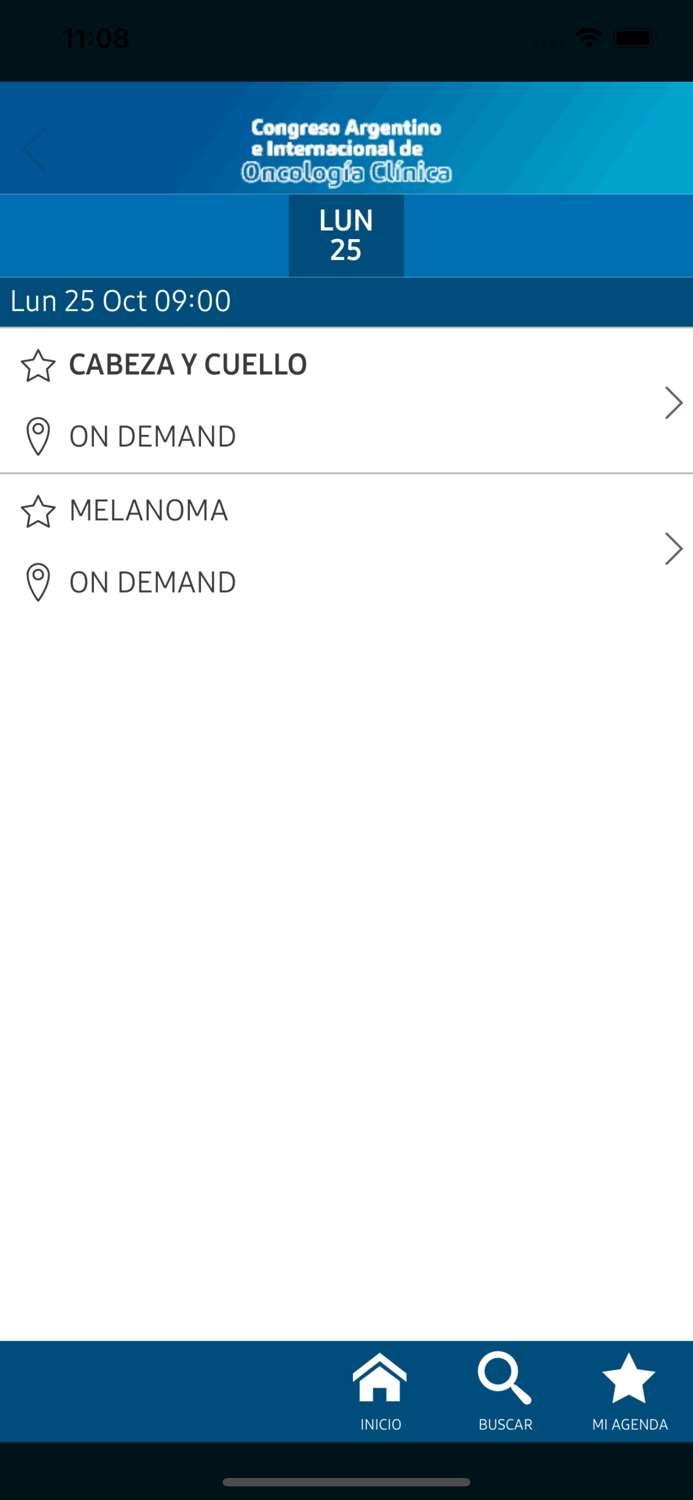The width and height of the screenshot is (693, 1500).
Task: Select the LUN 25 day tab
Action: [346, 236]
